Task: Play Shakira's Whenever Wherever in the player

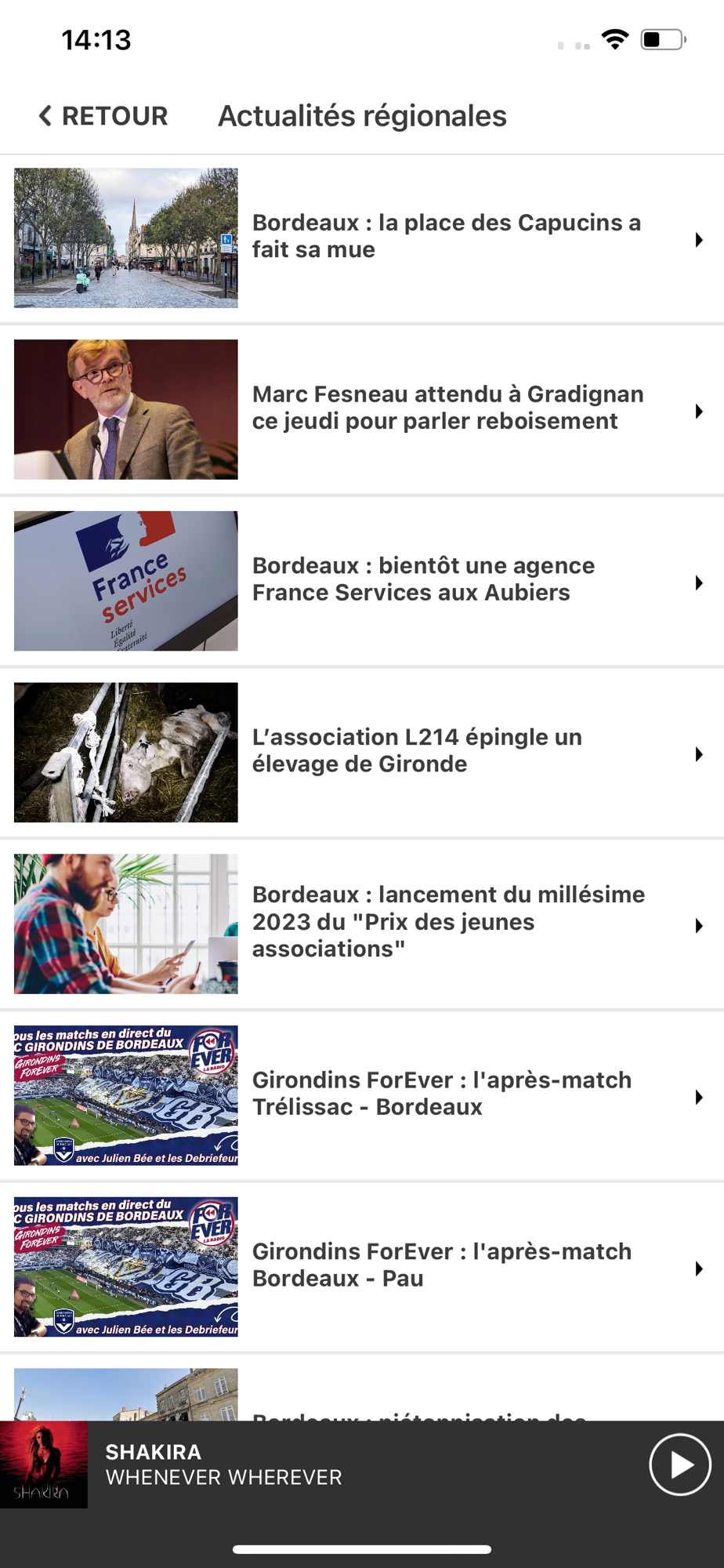Action: coord(679,1465)
